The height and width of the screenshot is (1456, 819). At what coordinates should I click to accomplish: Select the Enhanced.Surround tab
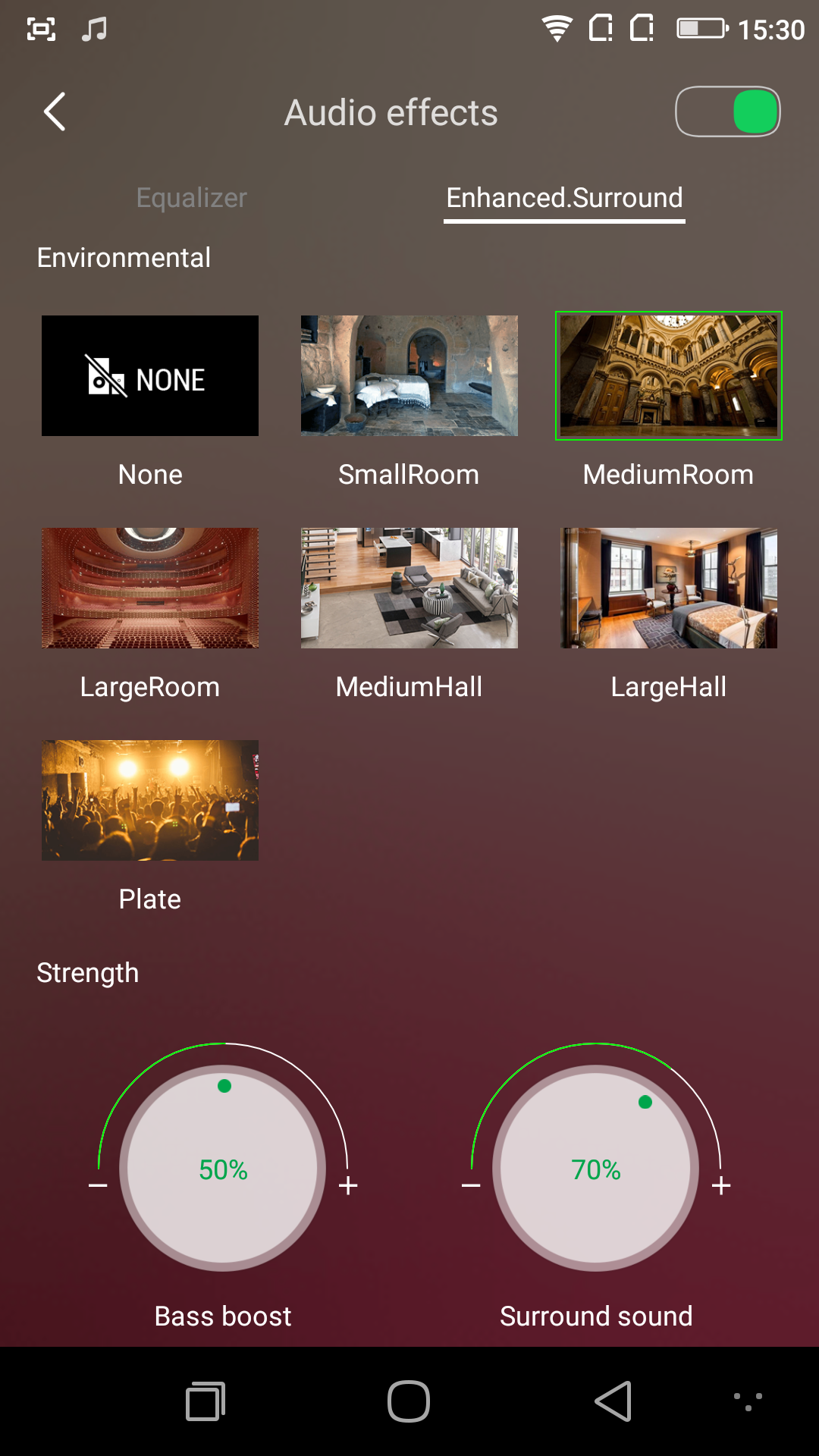click(564, 198)
